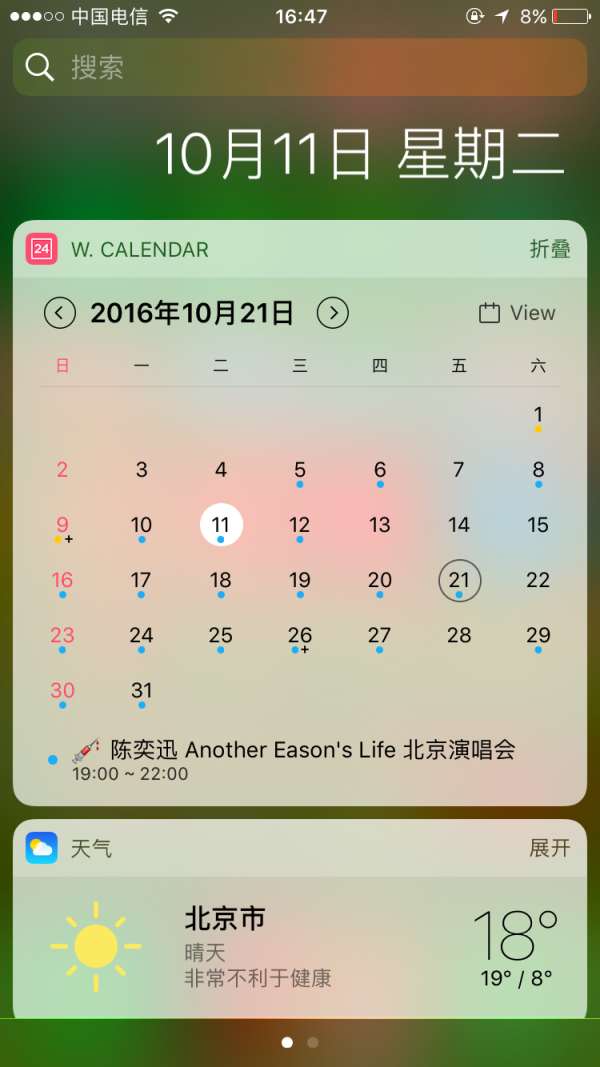Select October 9 in the calendar

63,527
